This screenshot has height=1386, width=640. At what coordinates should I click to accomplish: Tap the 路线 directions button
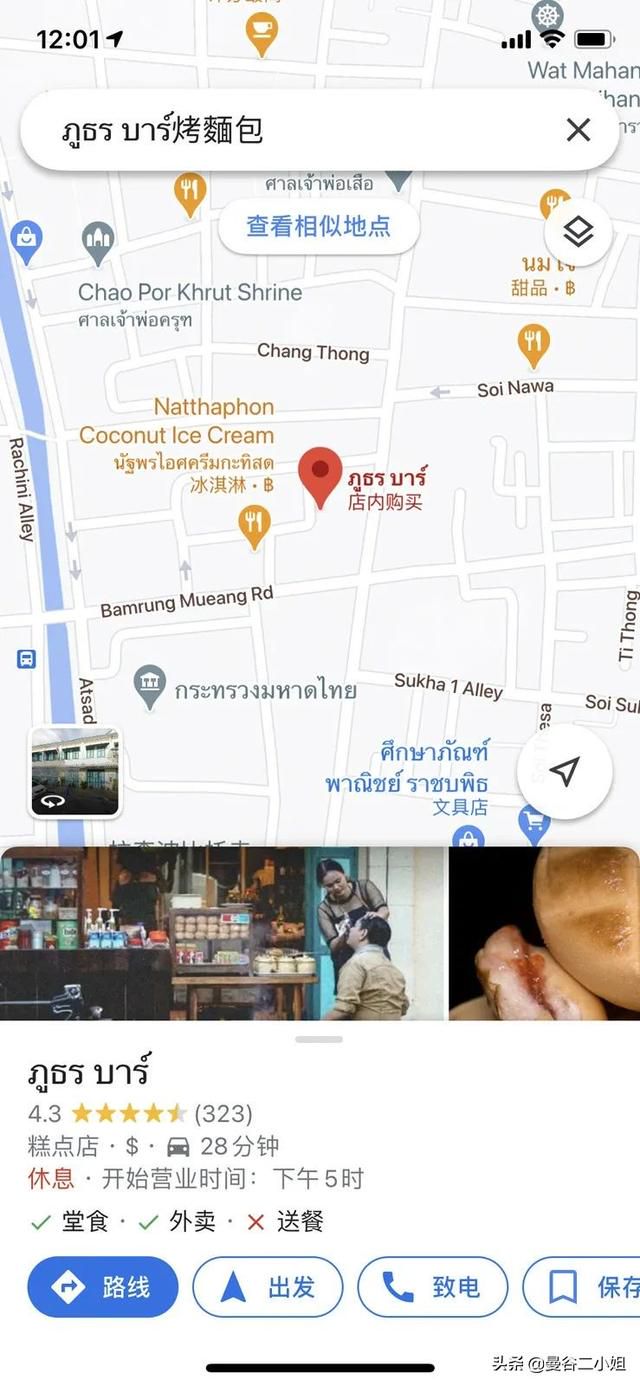103,1287
